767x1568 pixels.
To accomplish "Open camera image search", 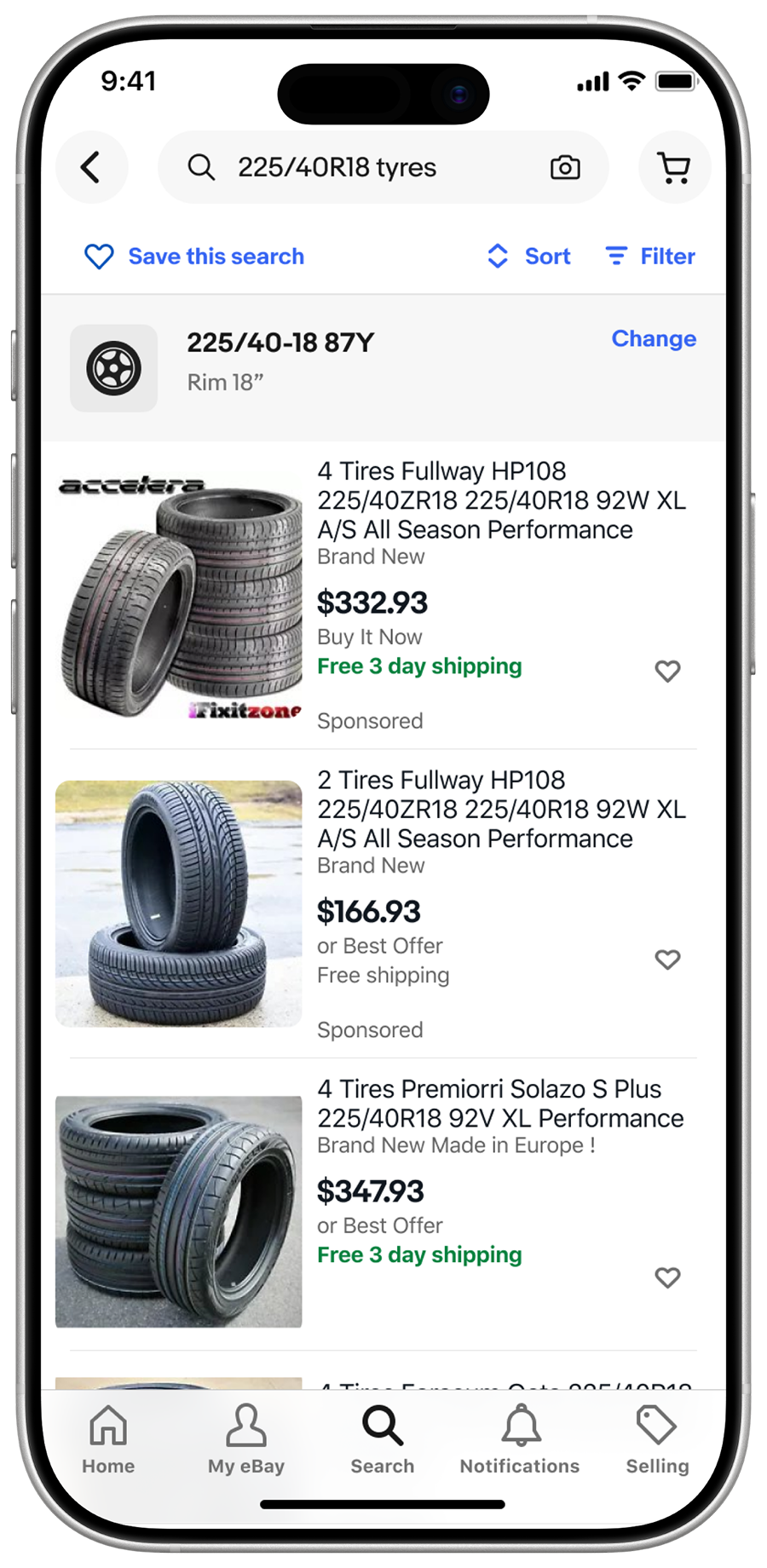I will 565,167.
